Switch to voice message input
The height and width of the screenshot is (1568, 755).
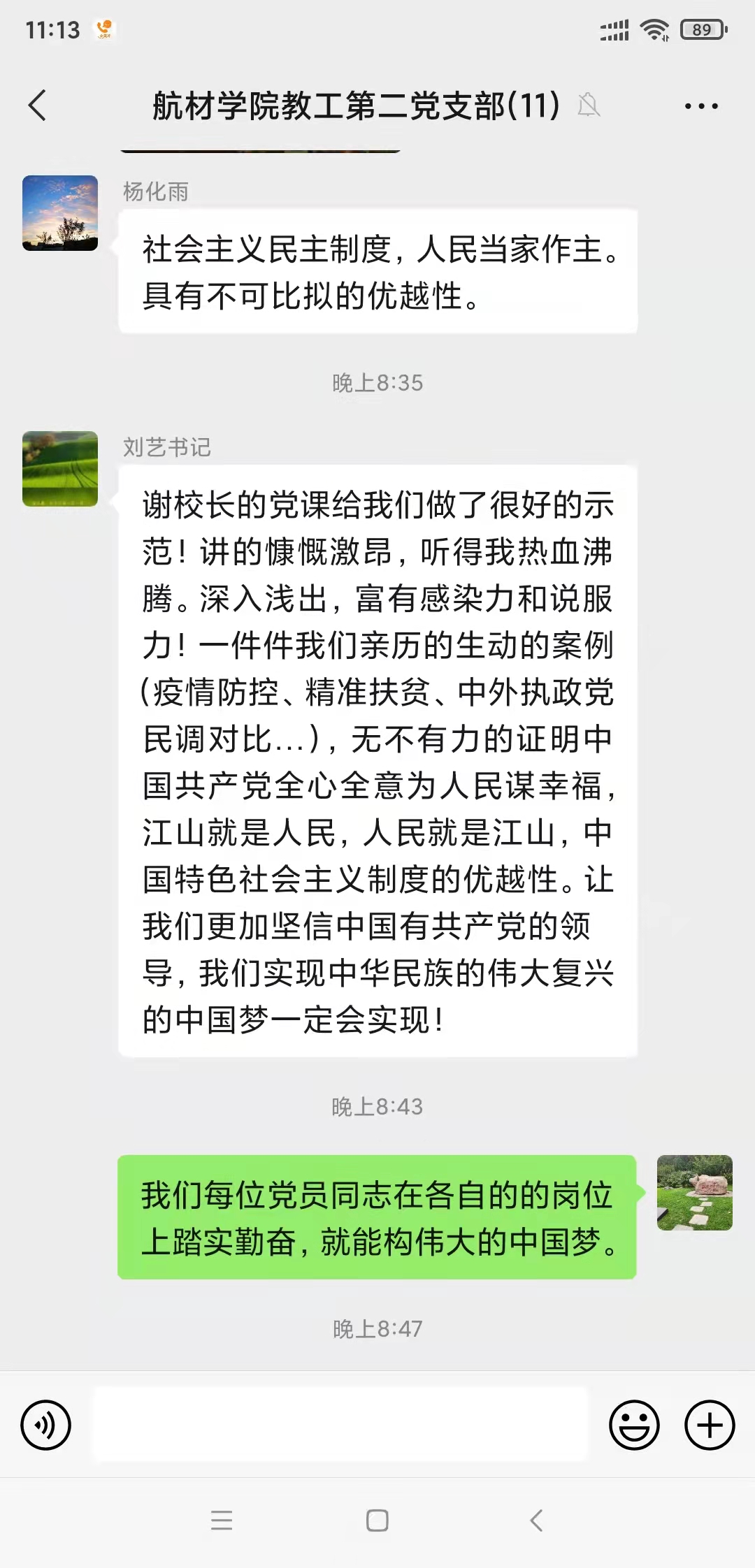(46, 1425)
